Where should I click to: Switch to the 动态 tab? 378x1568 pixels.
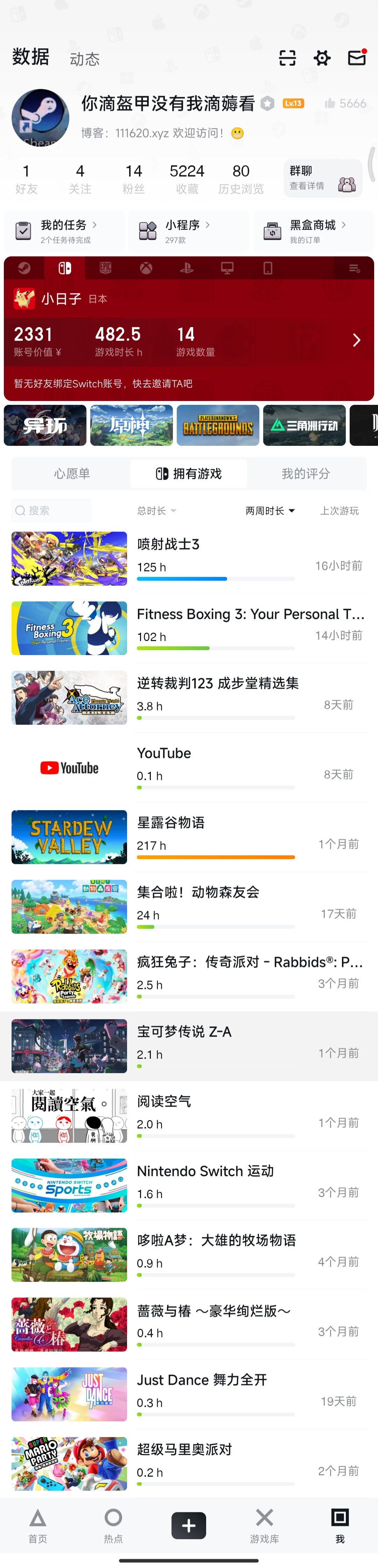[85, 59]
